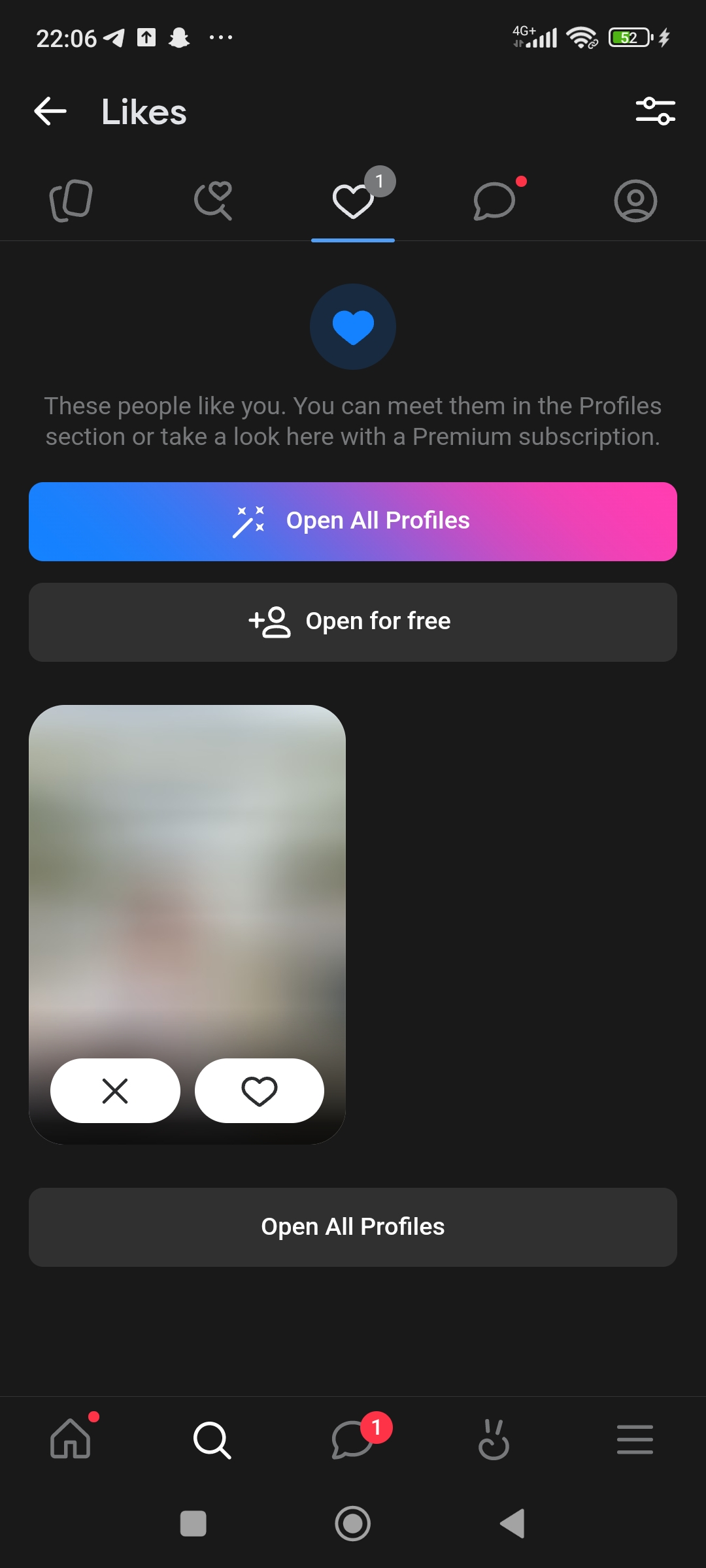Screen dimensions: 706x1568
Task: Tap the system back triangle
Action: click(x=513, y=1524)
